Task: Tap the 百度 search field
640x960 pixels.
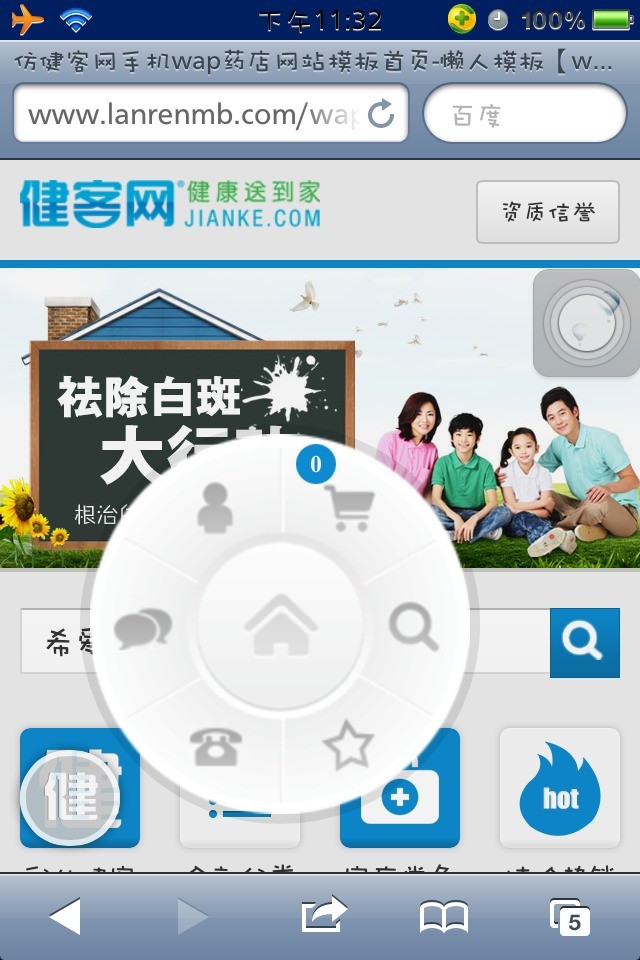Action: tap(525, 115)
